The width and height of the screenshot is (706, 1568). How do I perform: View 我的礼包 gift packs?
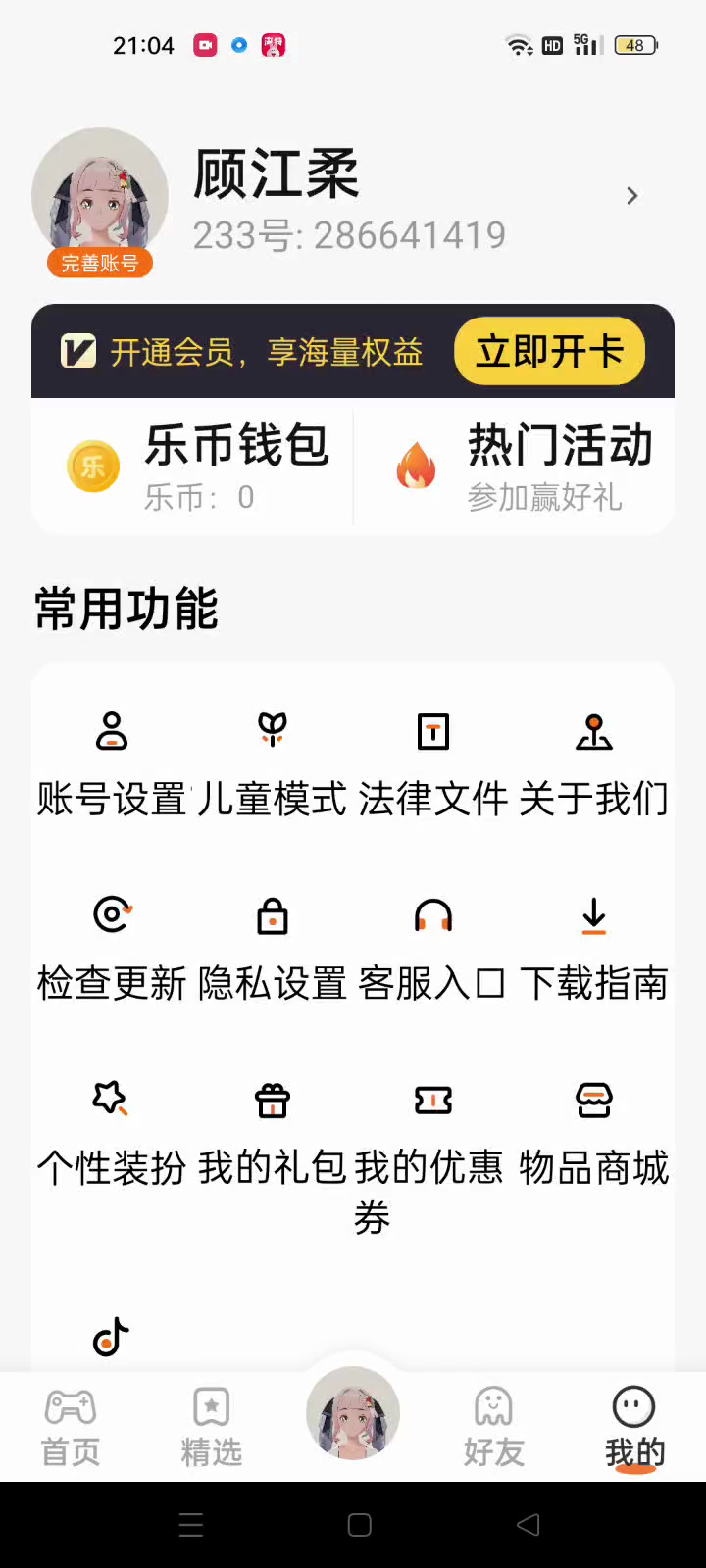tap(273, 1133)
